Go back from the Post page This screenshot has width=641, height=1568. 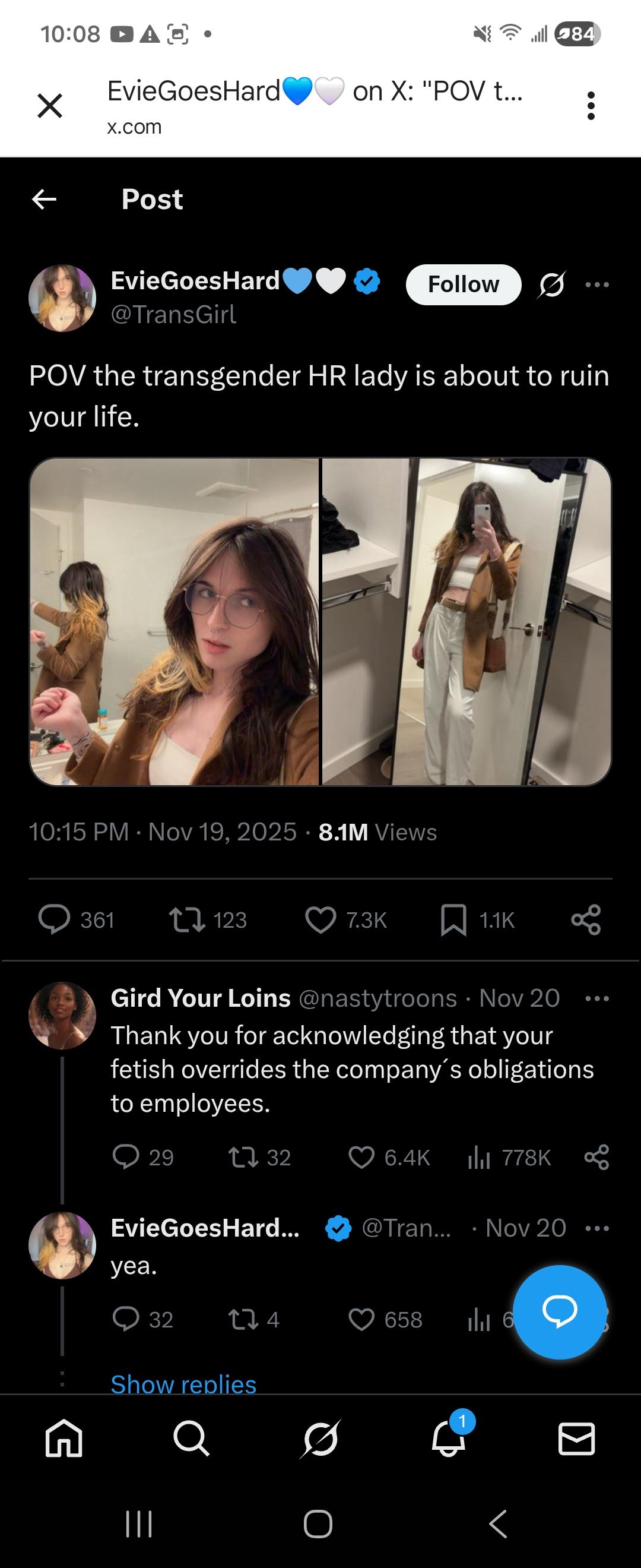tap(45, 199)
